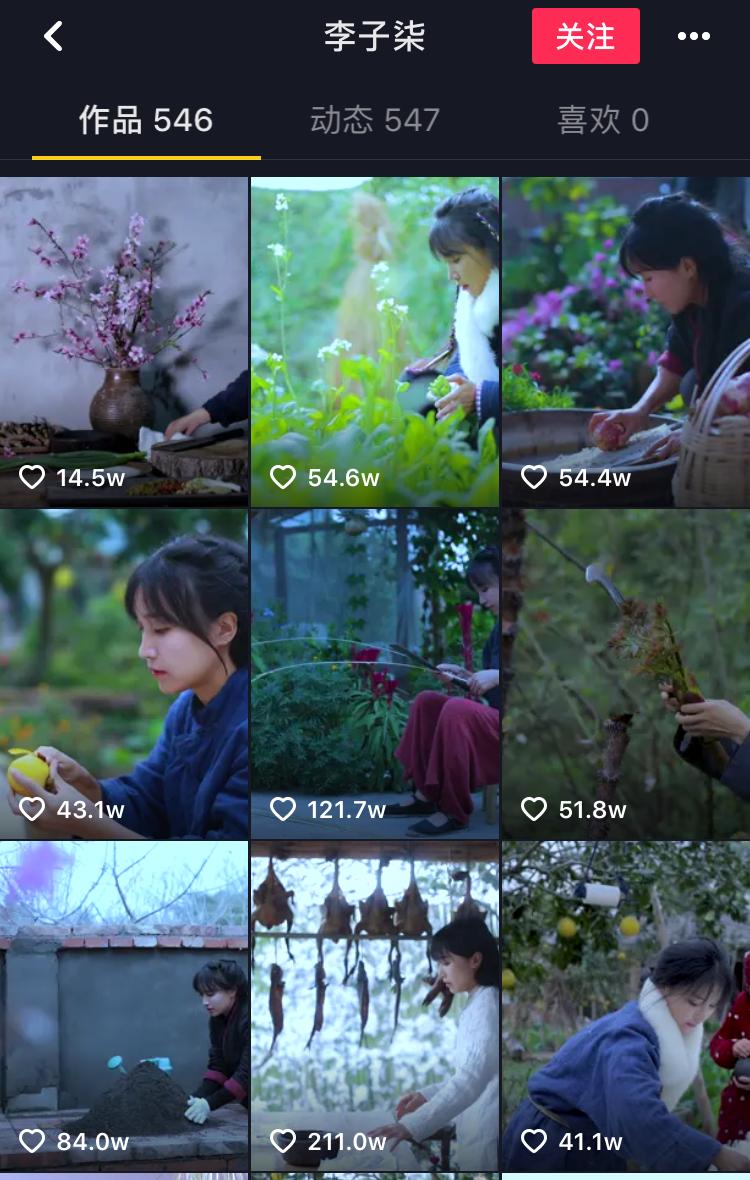Viewport: 750px width, 1180px height.
Task: Open the video with 41.1w likes
Action: point(626,1005)
